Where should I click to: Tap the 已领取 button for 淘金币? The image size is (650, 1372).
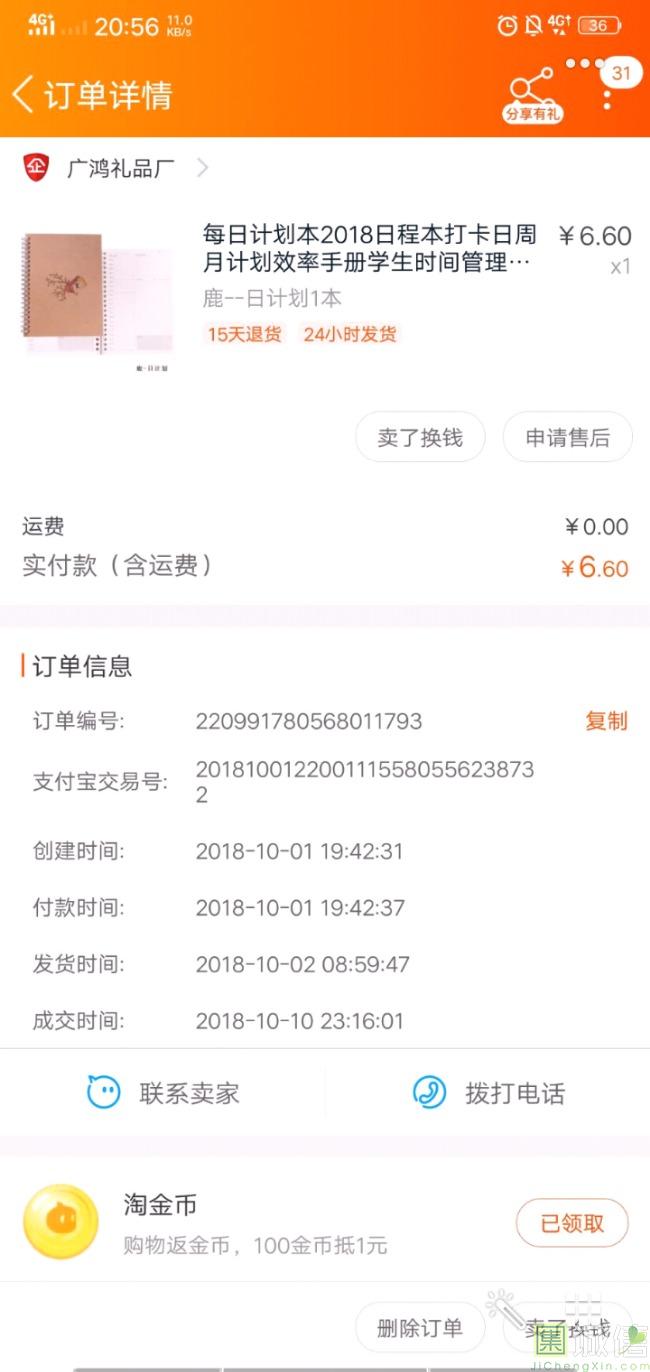point(572,1223)
